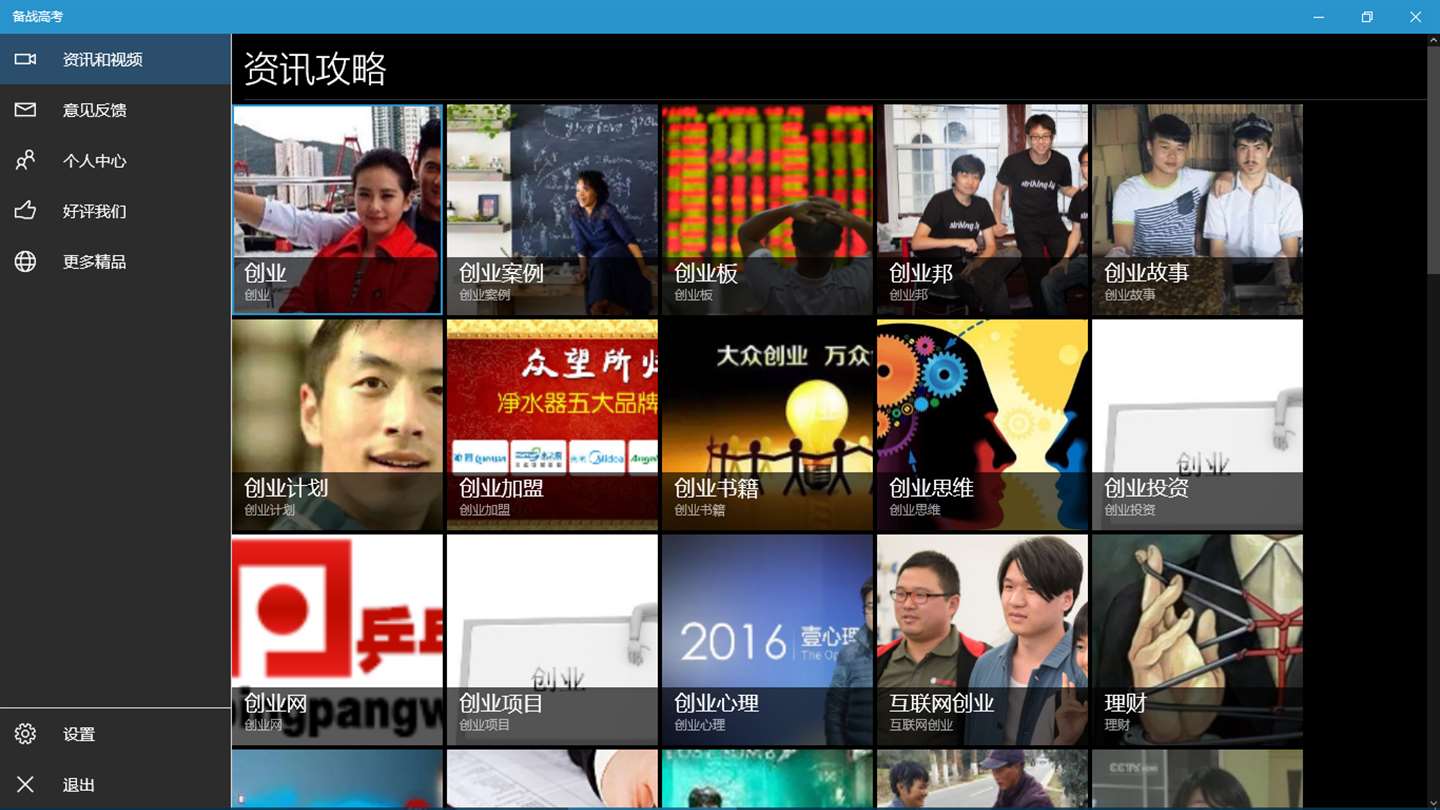This screenshot has width=1440, height=810.
Task: Go to 个人中心
Action: point(94,161)
